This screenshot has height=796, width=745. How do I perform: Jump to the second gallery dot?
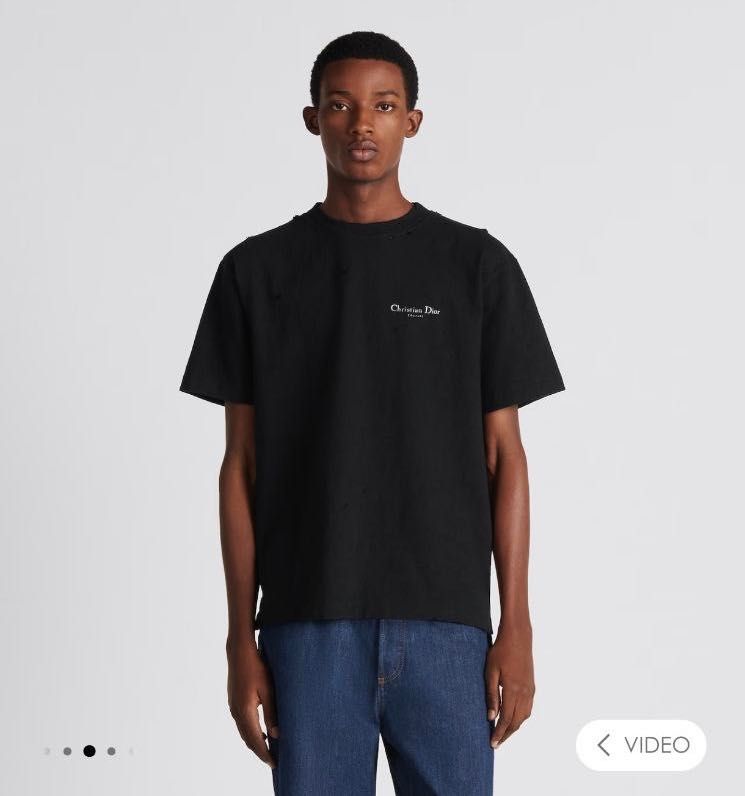coord(67,751)
